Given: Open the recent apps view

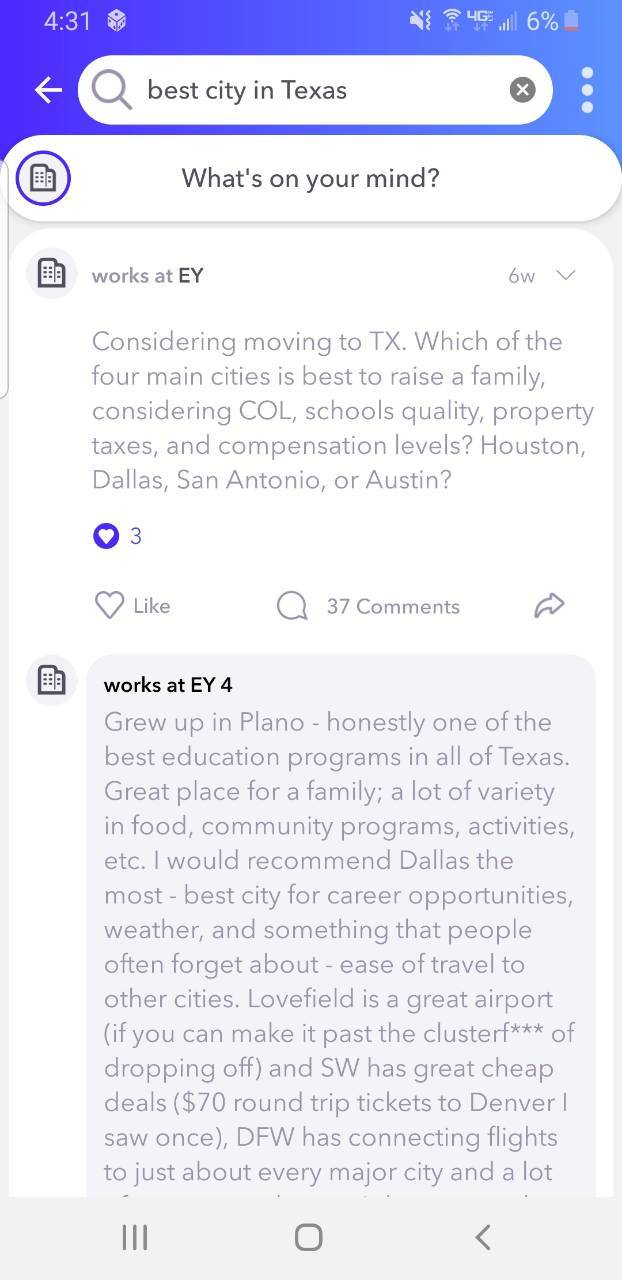Looking at the screenshot, I should click(x=134, y=1237).
